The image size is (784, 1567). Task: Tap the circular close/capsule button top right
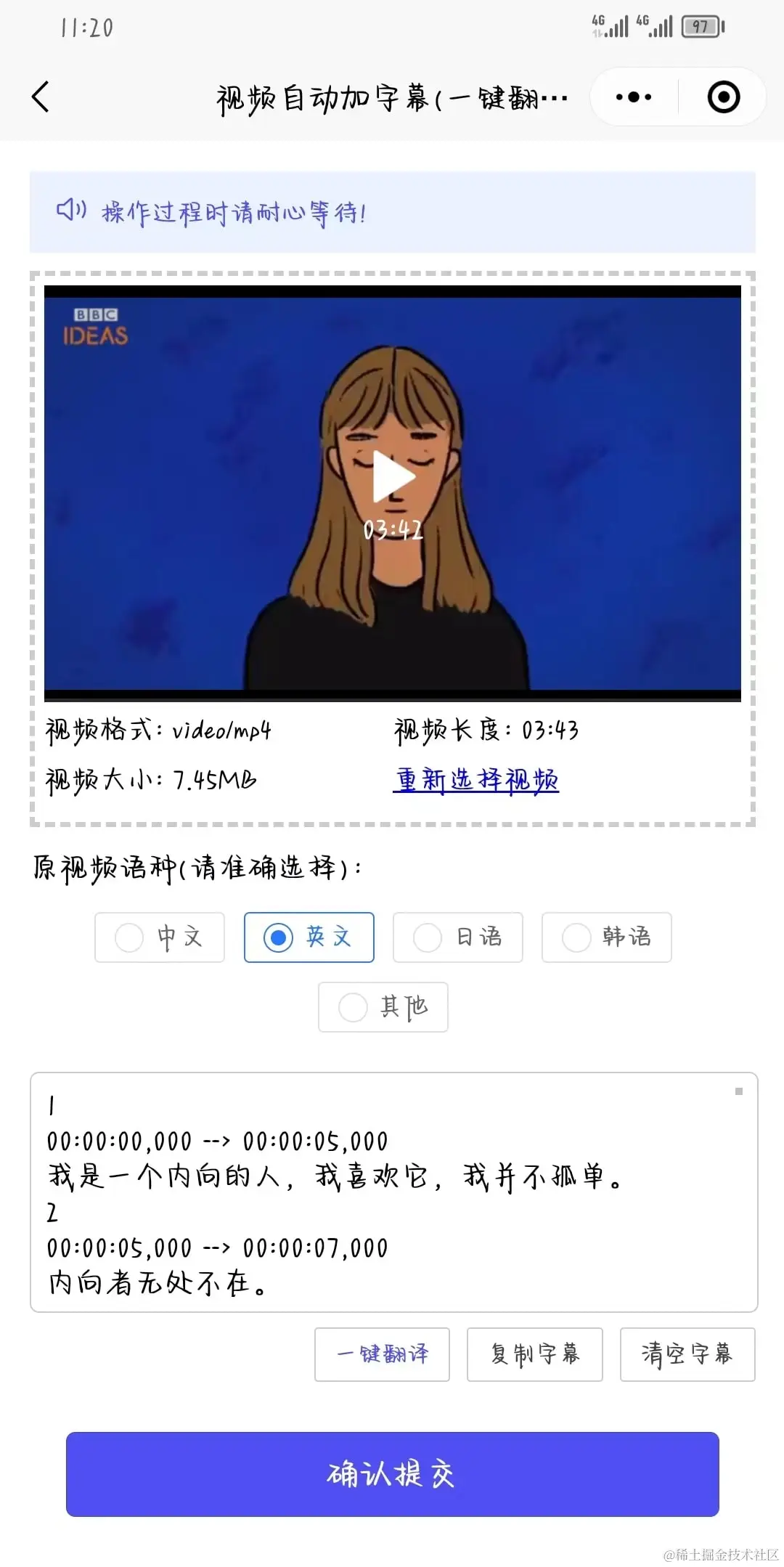724,96
